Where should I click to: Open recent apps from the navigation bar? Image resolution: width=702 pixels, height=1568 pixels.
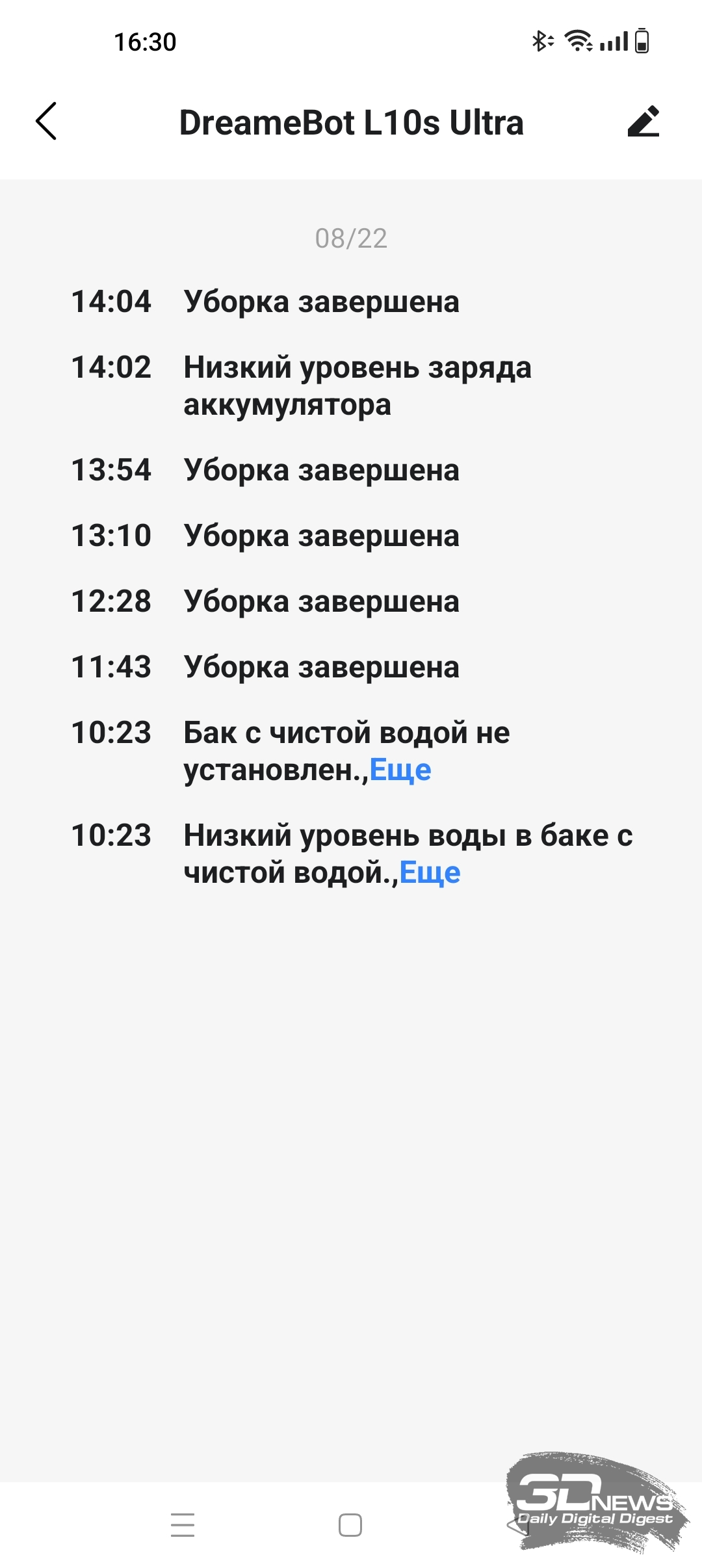[x=183, y=1525]
